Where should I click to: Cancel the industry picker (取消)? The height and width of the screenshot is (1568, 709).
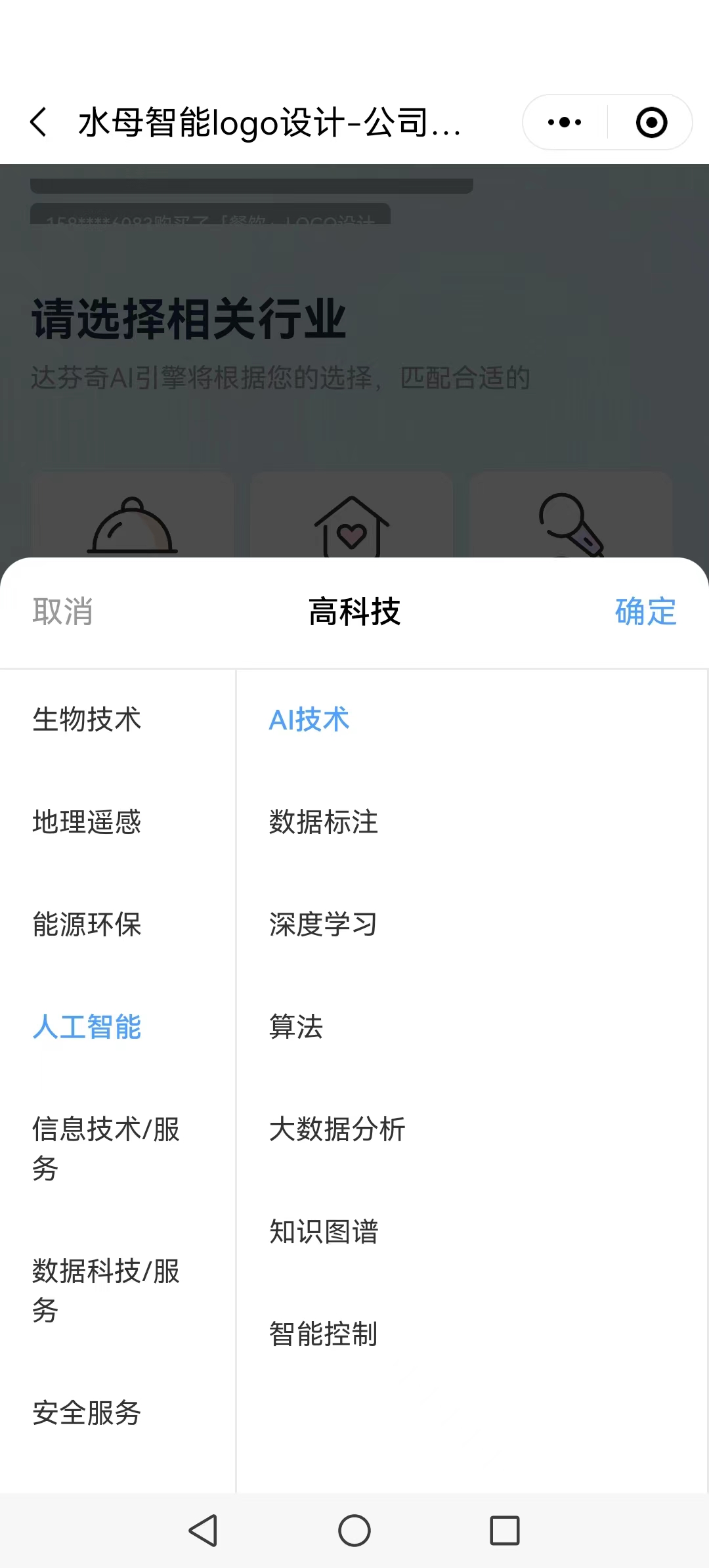tap(63, 611)
